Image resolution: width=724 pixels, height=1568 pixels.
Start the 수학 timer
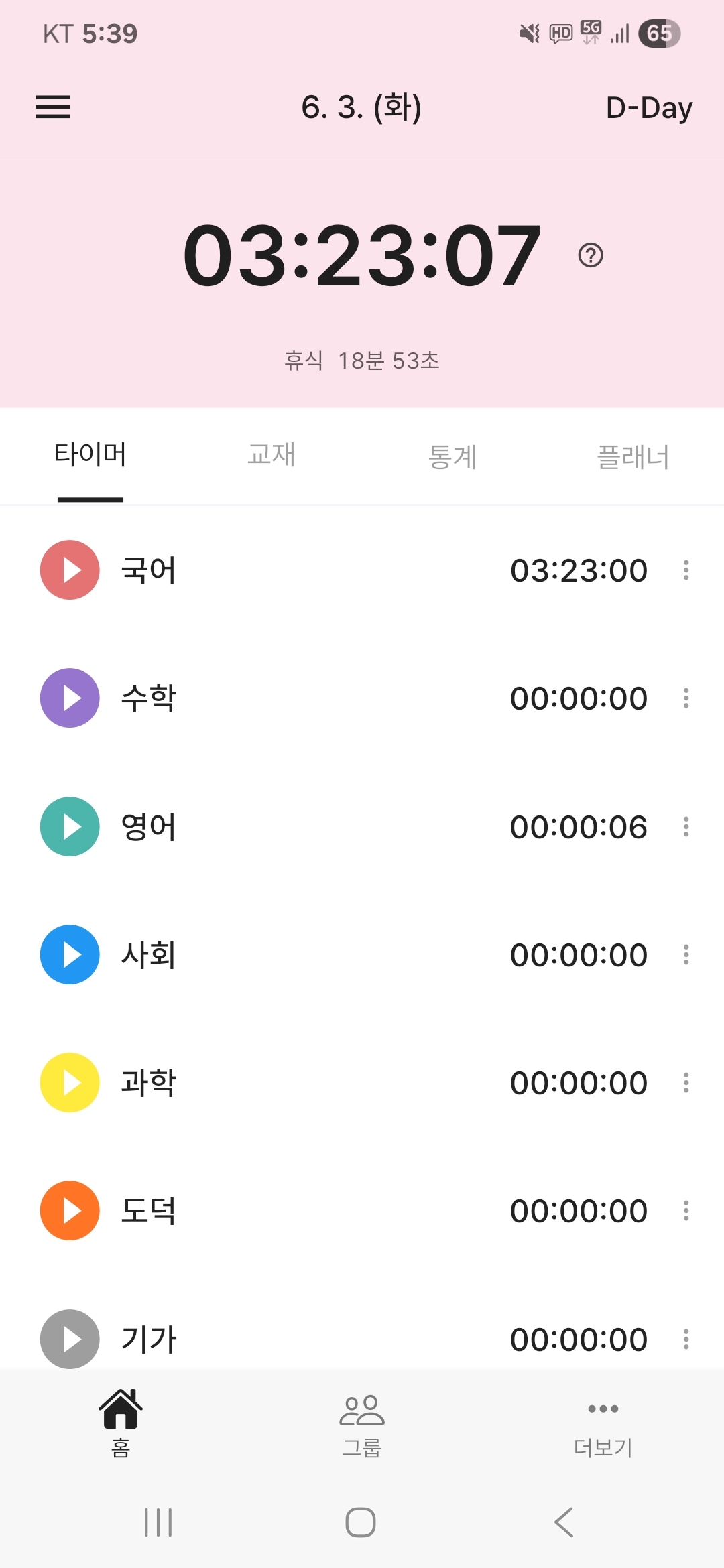point(70,698)
